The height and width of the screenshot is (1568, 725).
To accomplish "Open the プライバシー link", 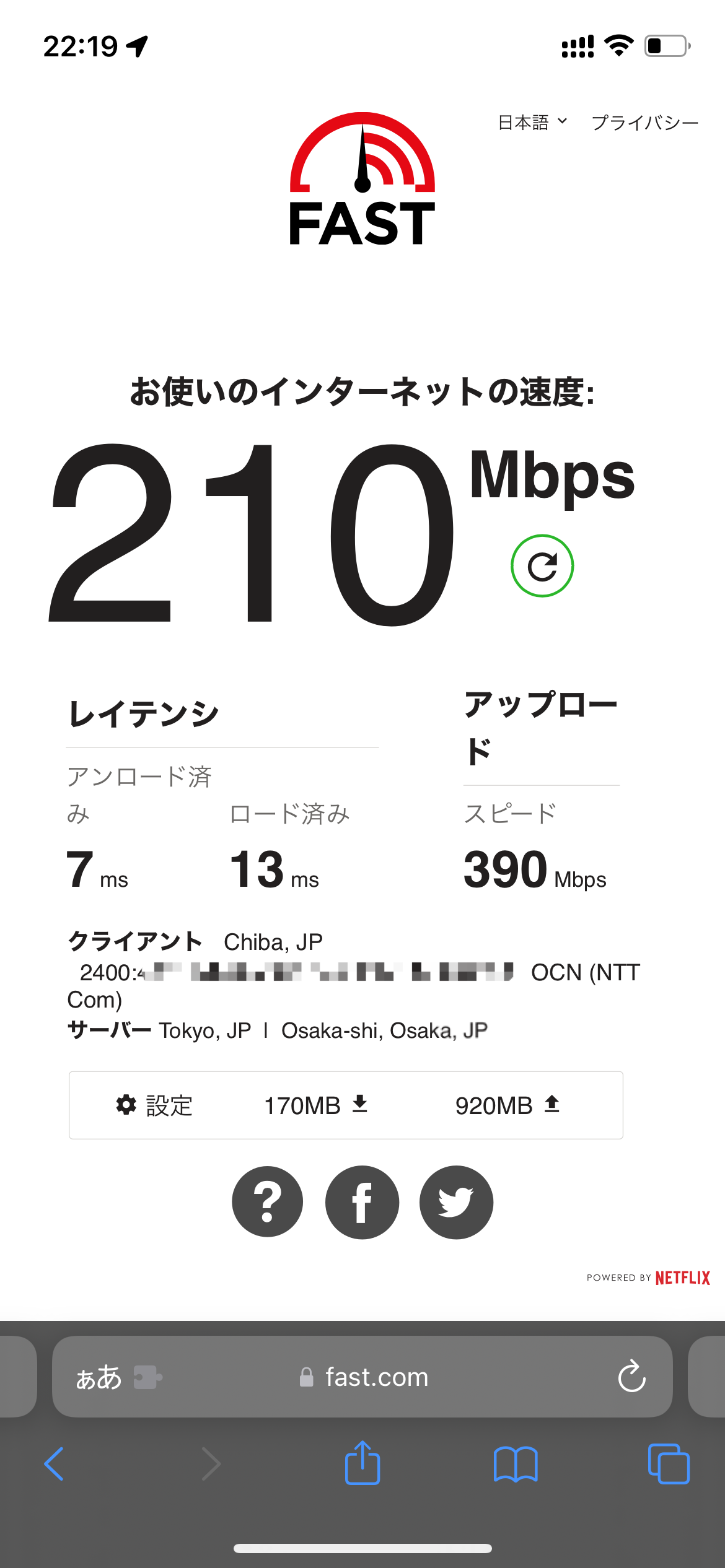I will [644, 123].
